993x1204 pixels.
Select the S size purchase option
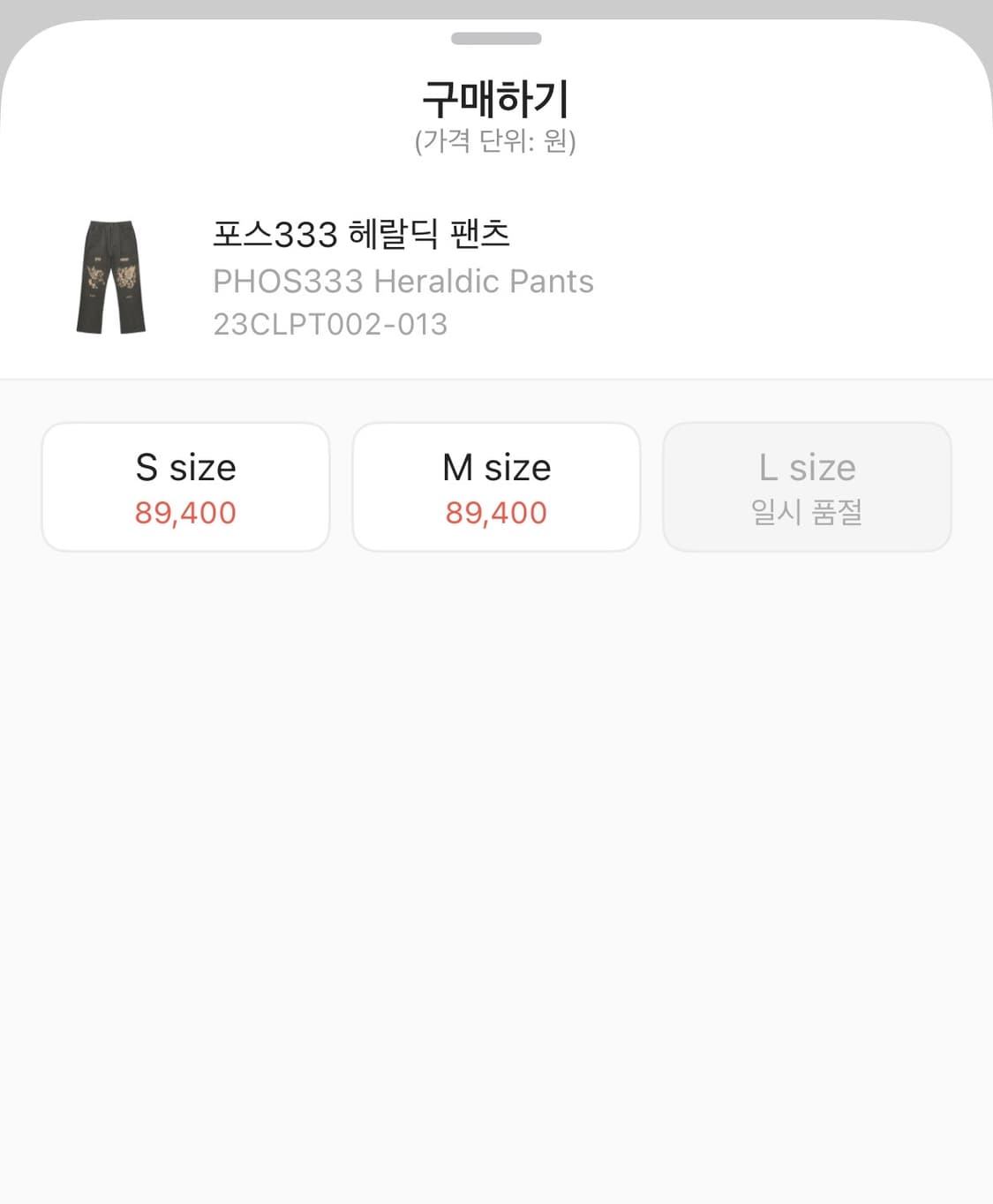[185, 486]
